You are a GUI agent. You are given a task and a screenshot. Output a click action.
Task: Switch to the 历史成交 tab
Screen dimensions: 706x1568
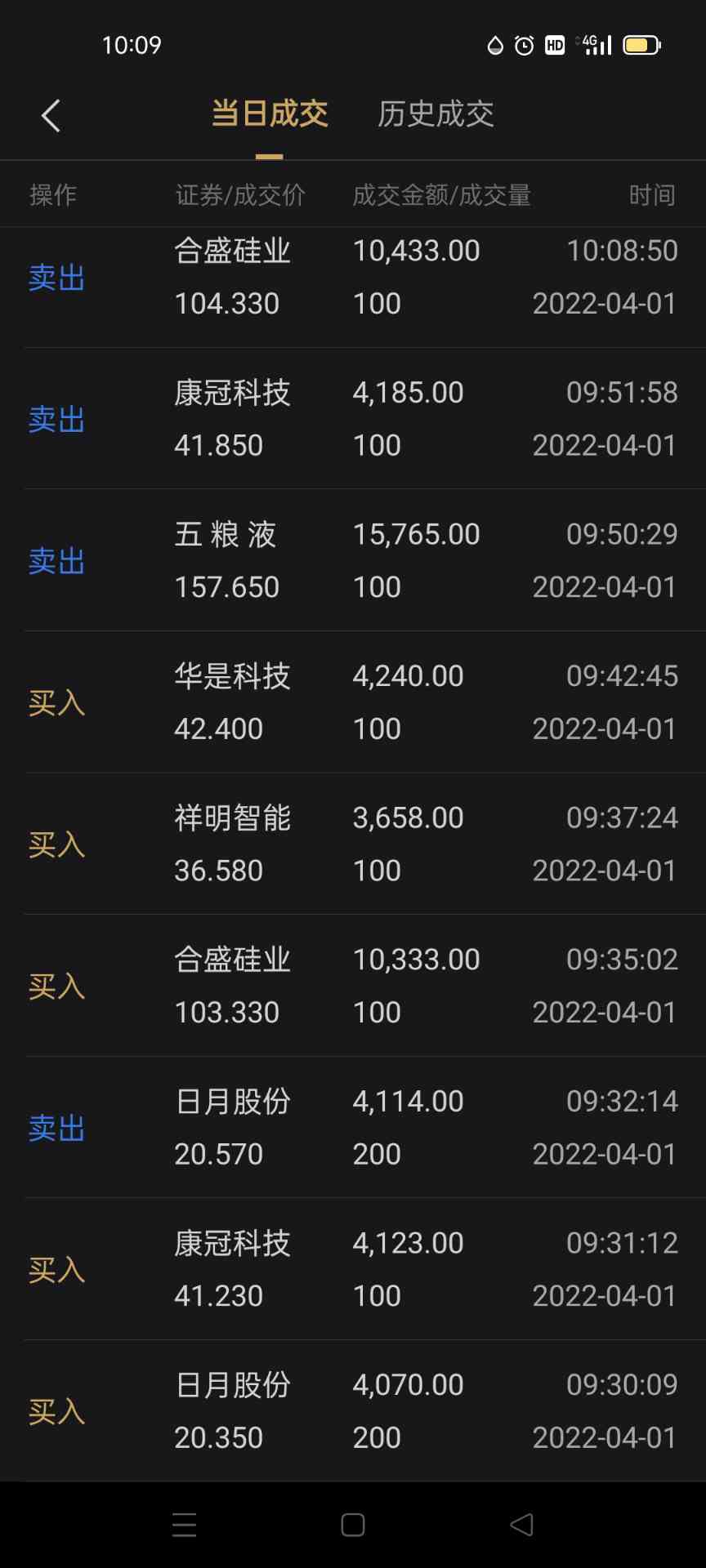(436, 114)
